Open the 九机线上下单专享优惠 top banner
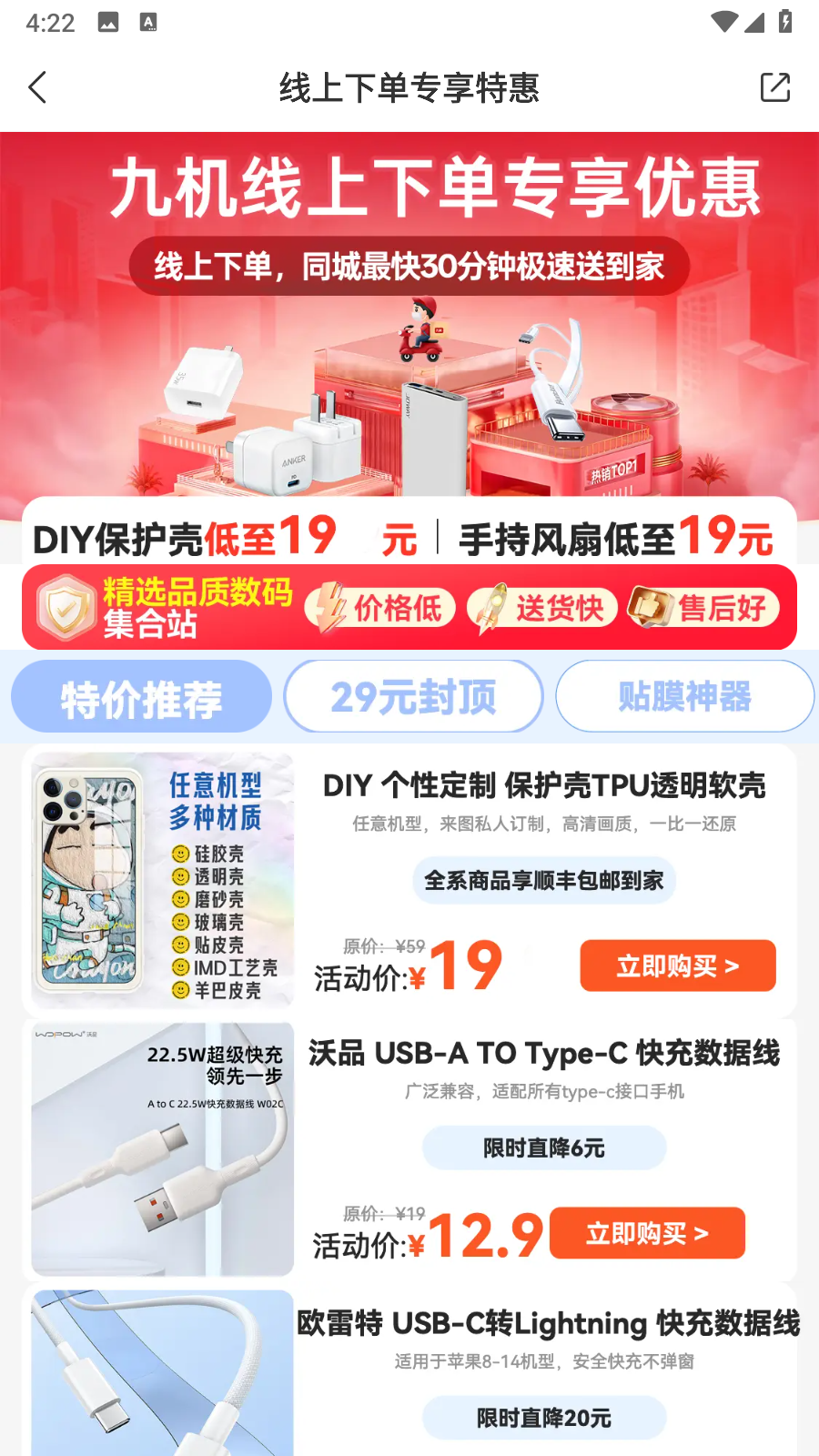This screenshot has height=1456, width=819. [409, 318]
